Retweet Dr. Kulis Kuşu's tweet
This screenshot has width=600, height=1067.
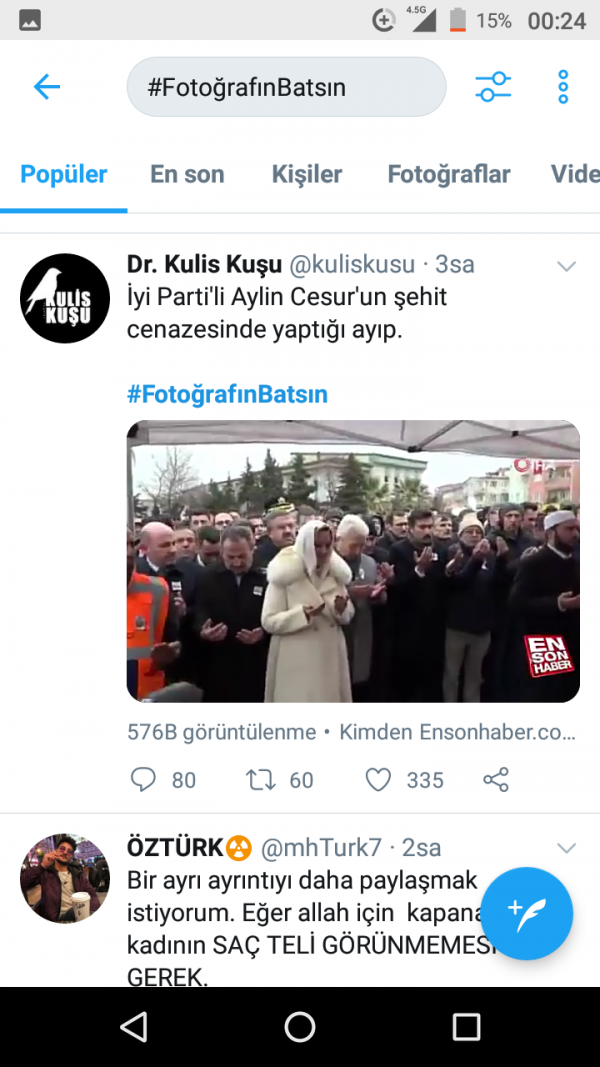coord(262,780)
